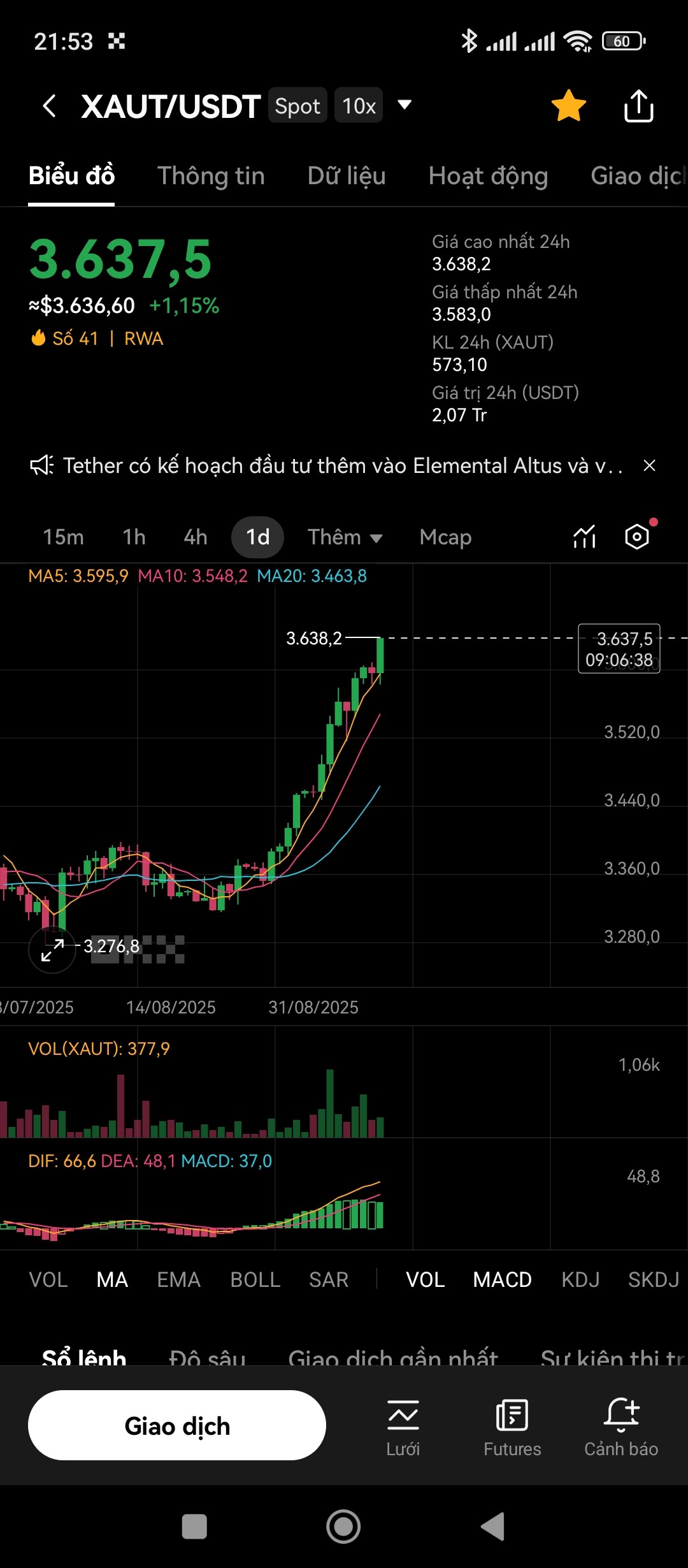Expand the XAUT/USDT pair dropdown
The height and width of the screenshot is (1568, 688).
[x=405, y=105]
